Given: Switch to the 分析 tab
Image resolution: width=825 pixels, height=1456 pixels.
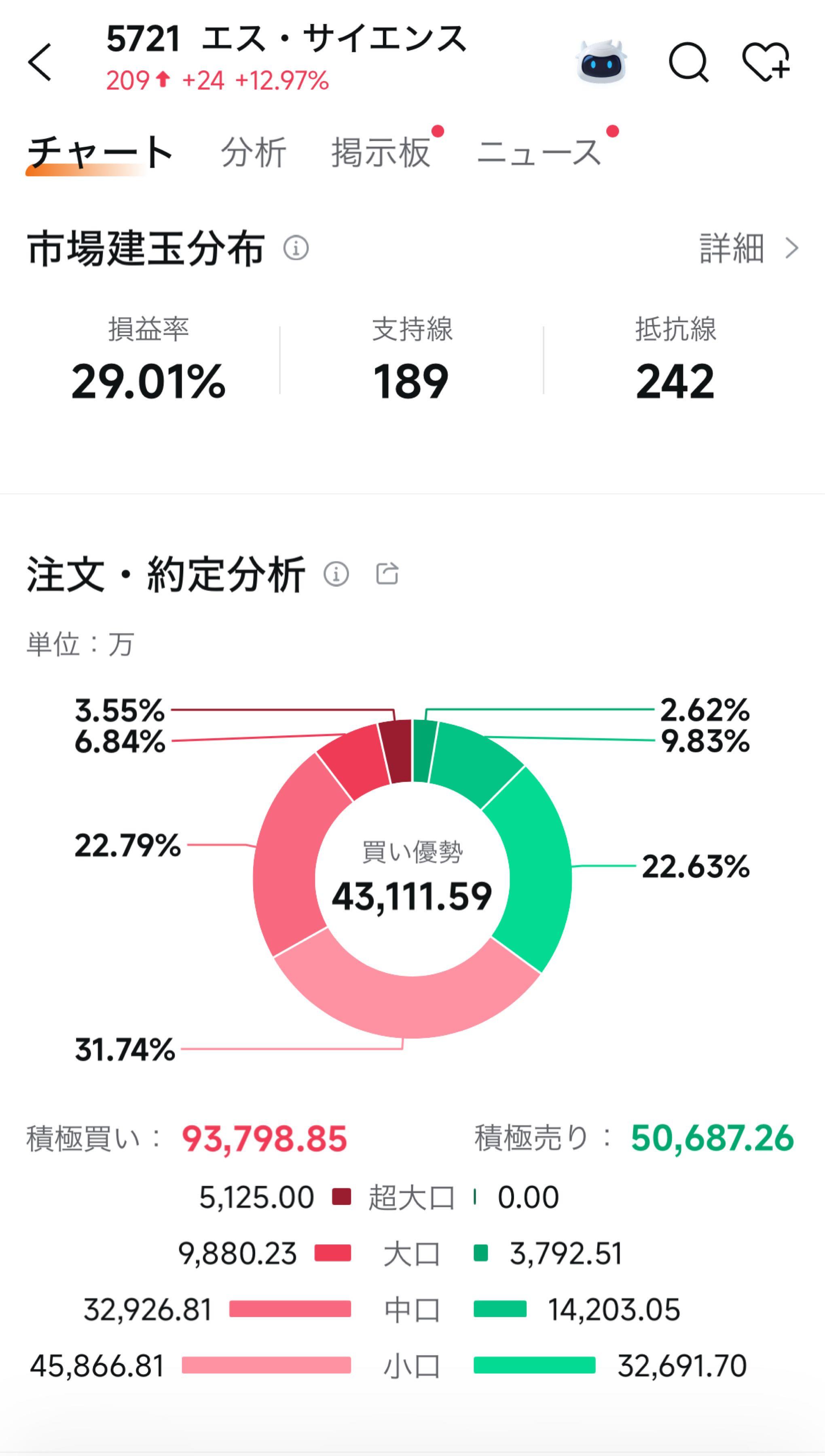Looking at the screenshot, I should 253,152.
